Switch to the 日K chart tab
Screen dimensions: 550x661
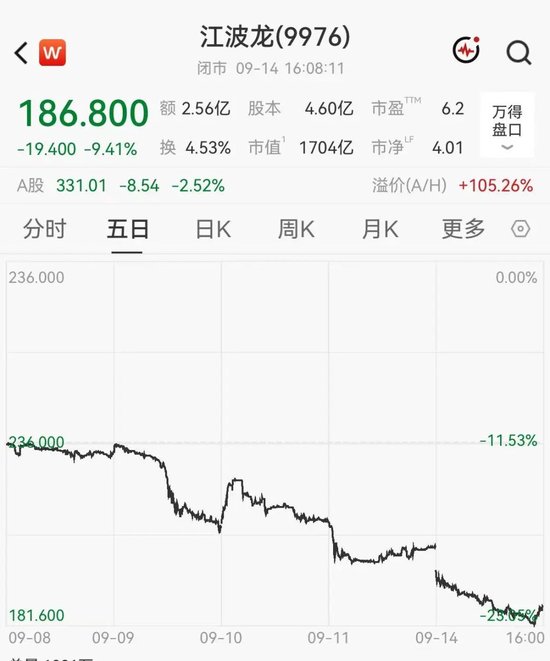click(213, 229)
